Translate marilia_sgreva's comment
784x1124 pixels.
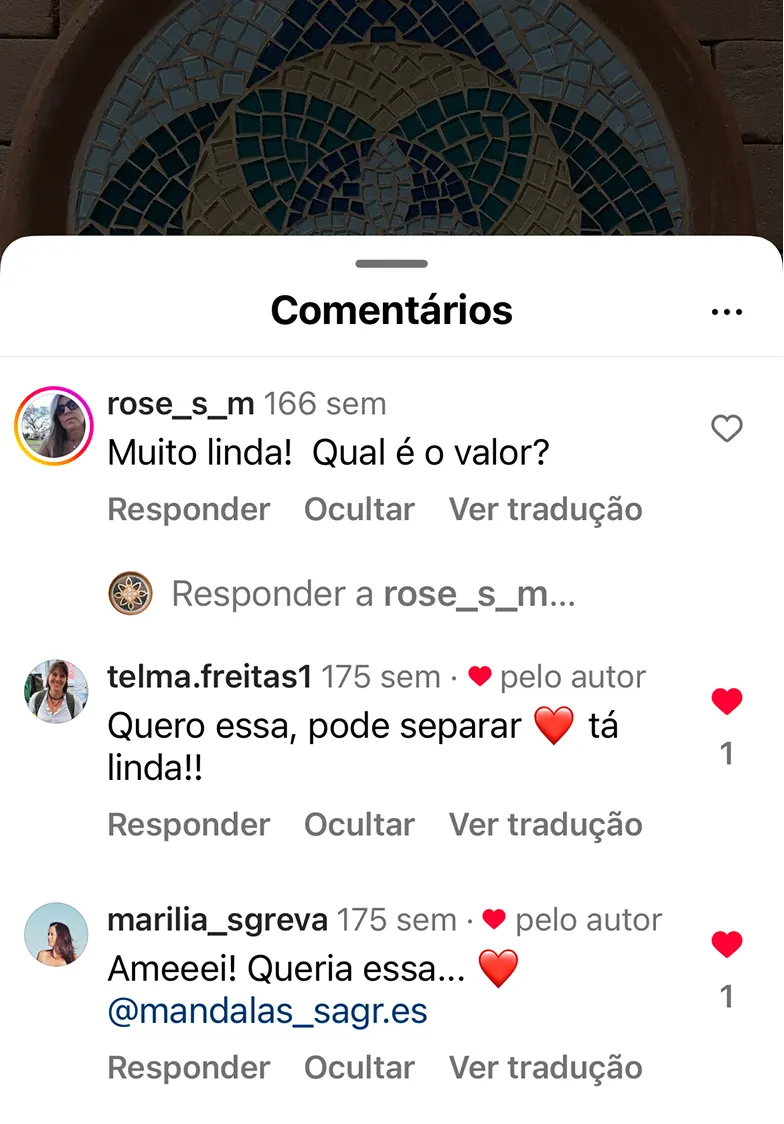point(545,1067)
